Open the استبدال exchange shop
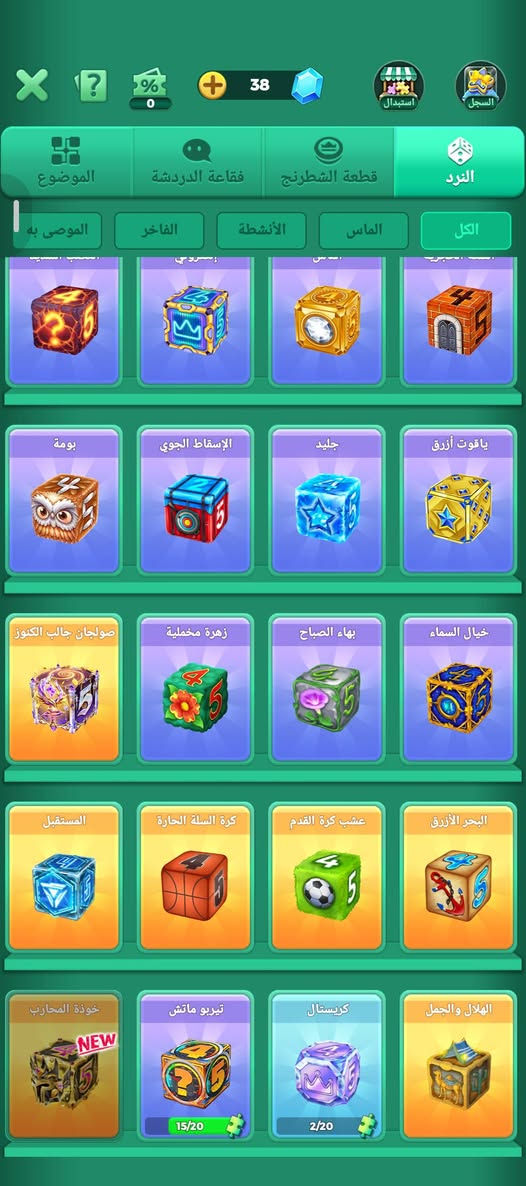 [399, 86]
